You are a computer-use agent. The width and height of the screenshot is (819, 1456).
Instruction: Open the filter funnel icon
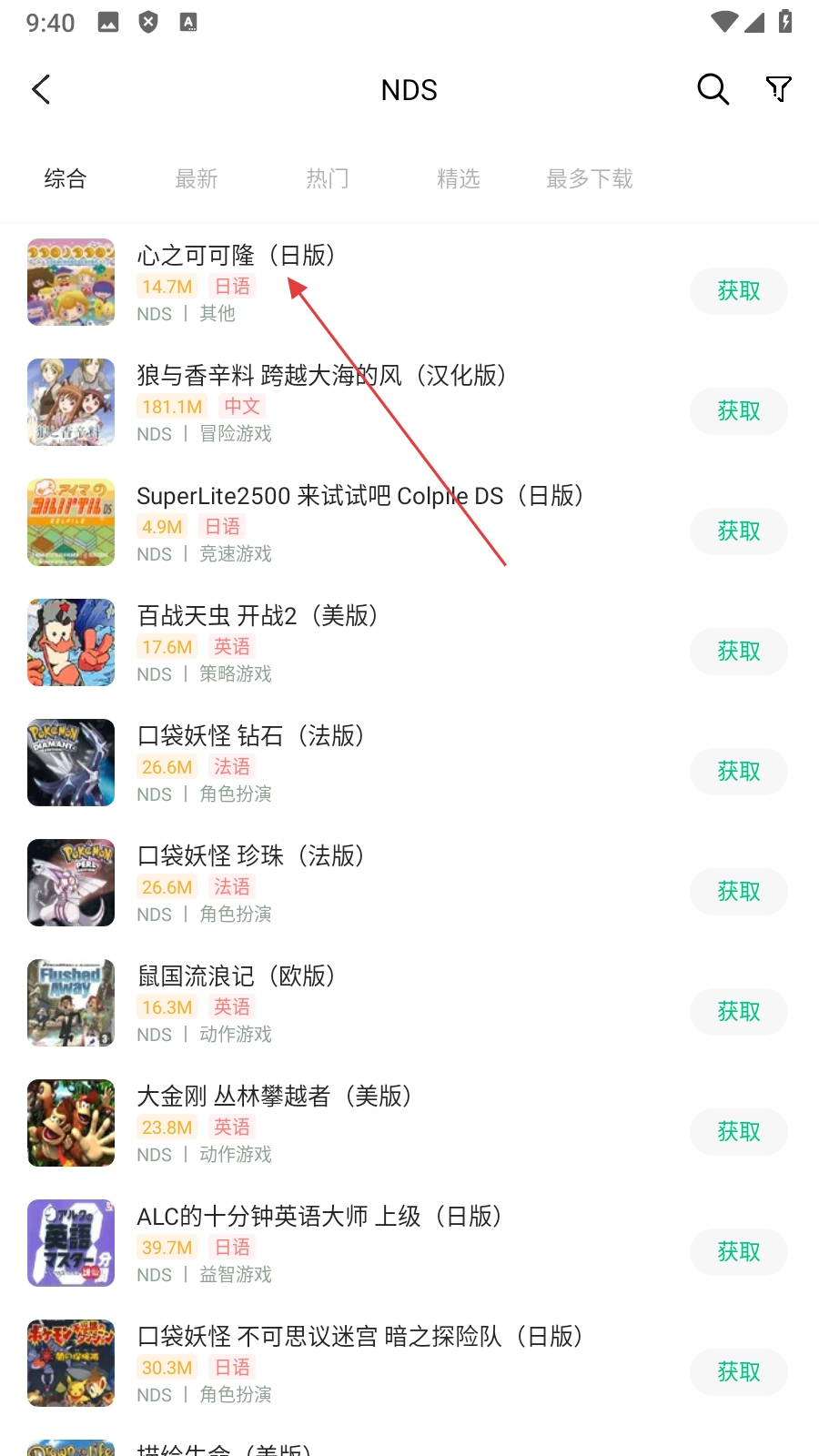point(778,89)
